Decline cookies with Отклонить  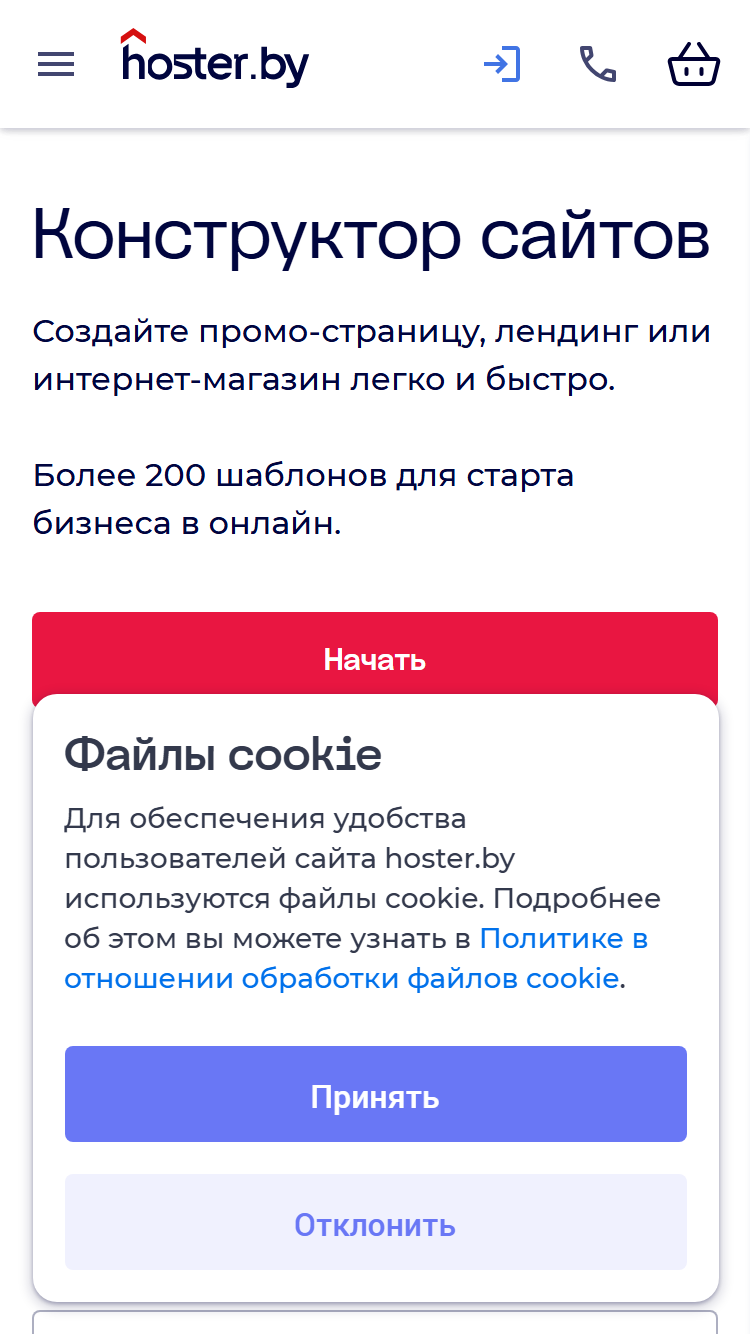tap(376, 1222)
